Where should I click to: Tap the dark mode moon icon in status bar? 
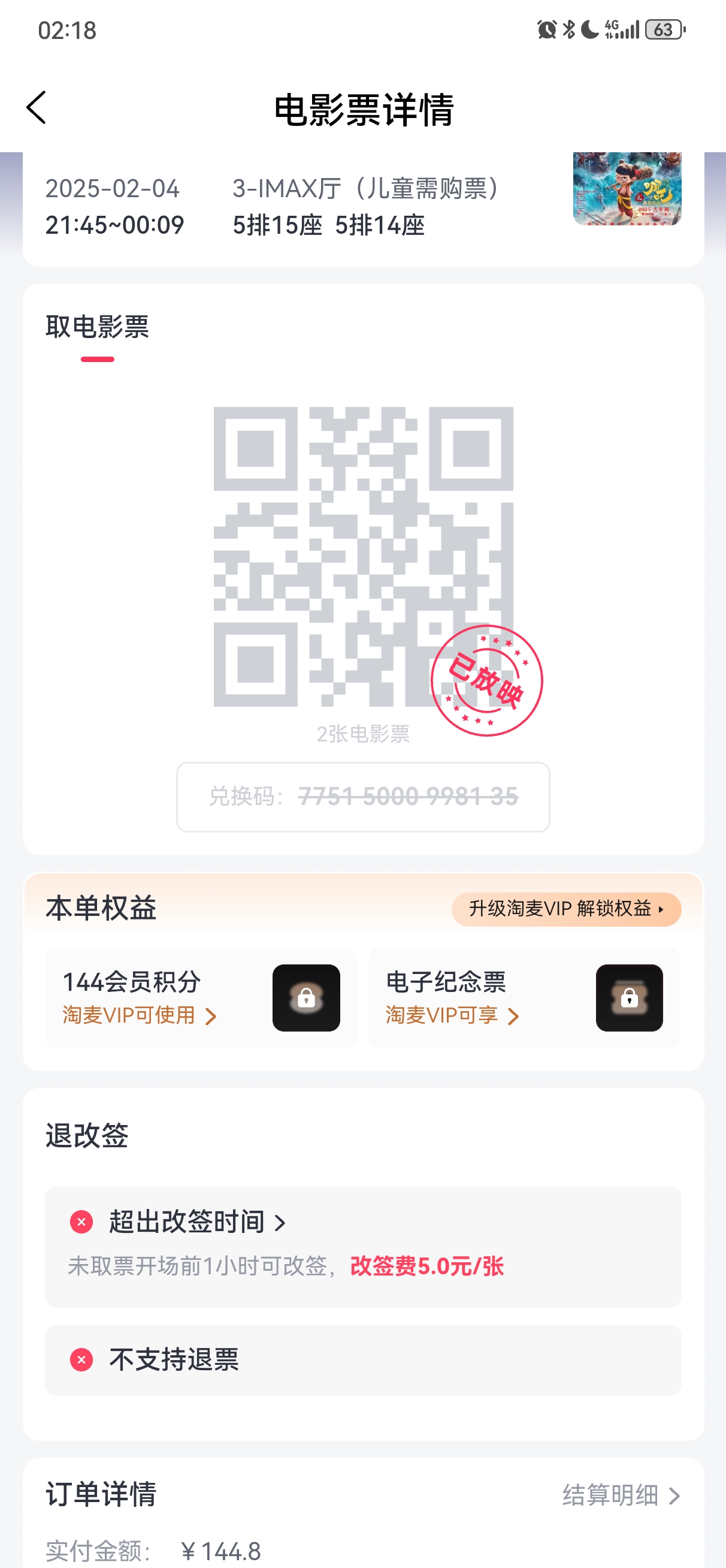tap(588, 29)
